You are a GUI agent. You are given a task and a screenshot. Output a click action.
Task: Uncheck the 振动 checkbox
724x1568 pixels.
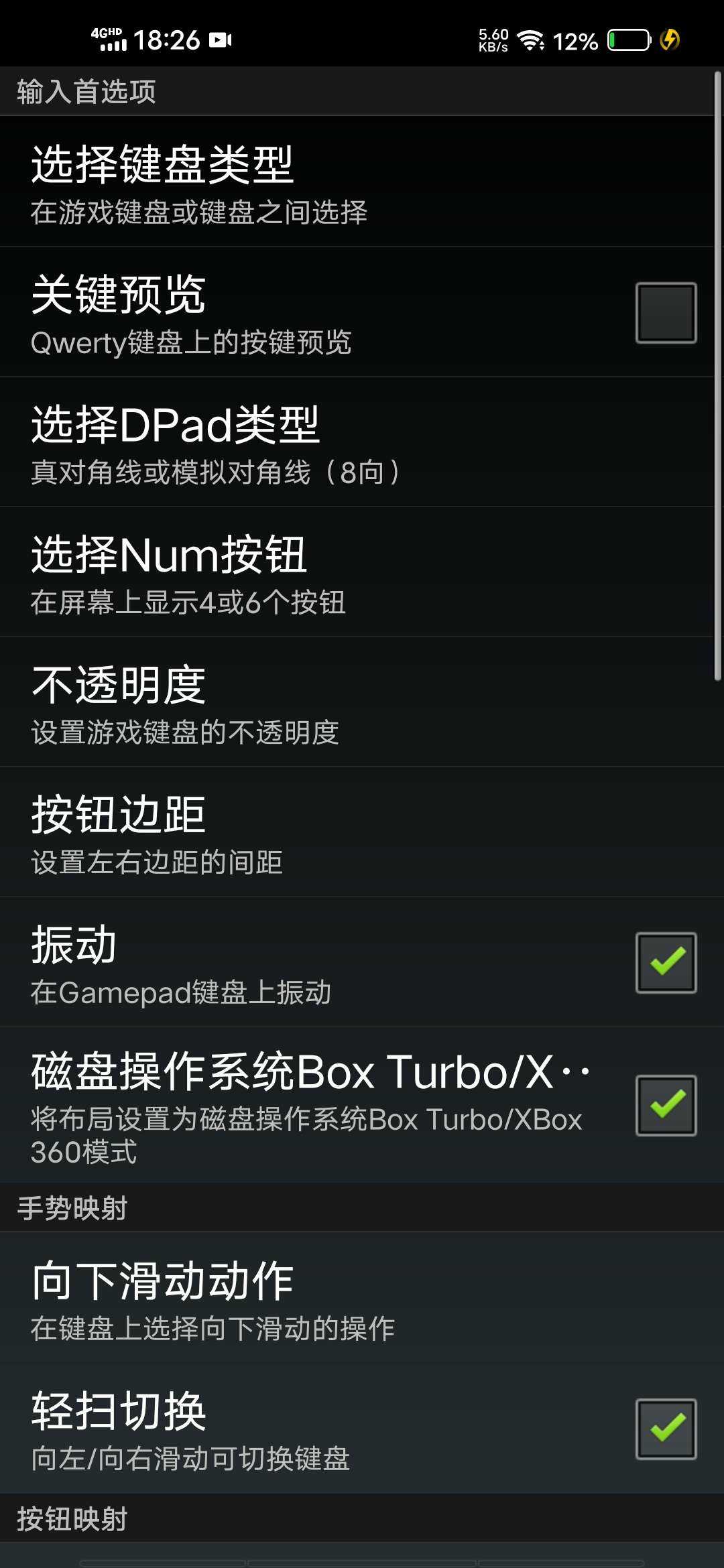pyautogui.click(x=666, y=962)
